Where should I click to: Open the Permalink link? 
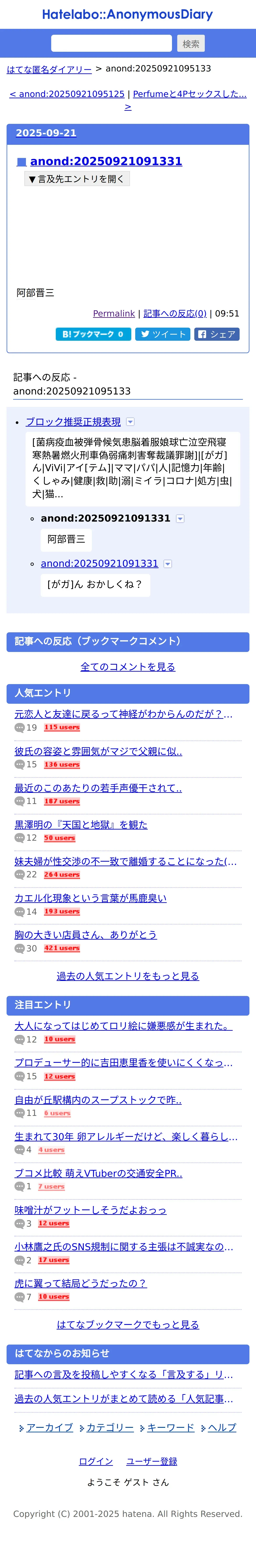tap(114, 313)
